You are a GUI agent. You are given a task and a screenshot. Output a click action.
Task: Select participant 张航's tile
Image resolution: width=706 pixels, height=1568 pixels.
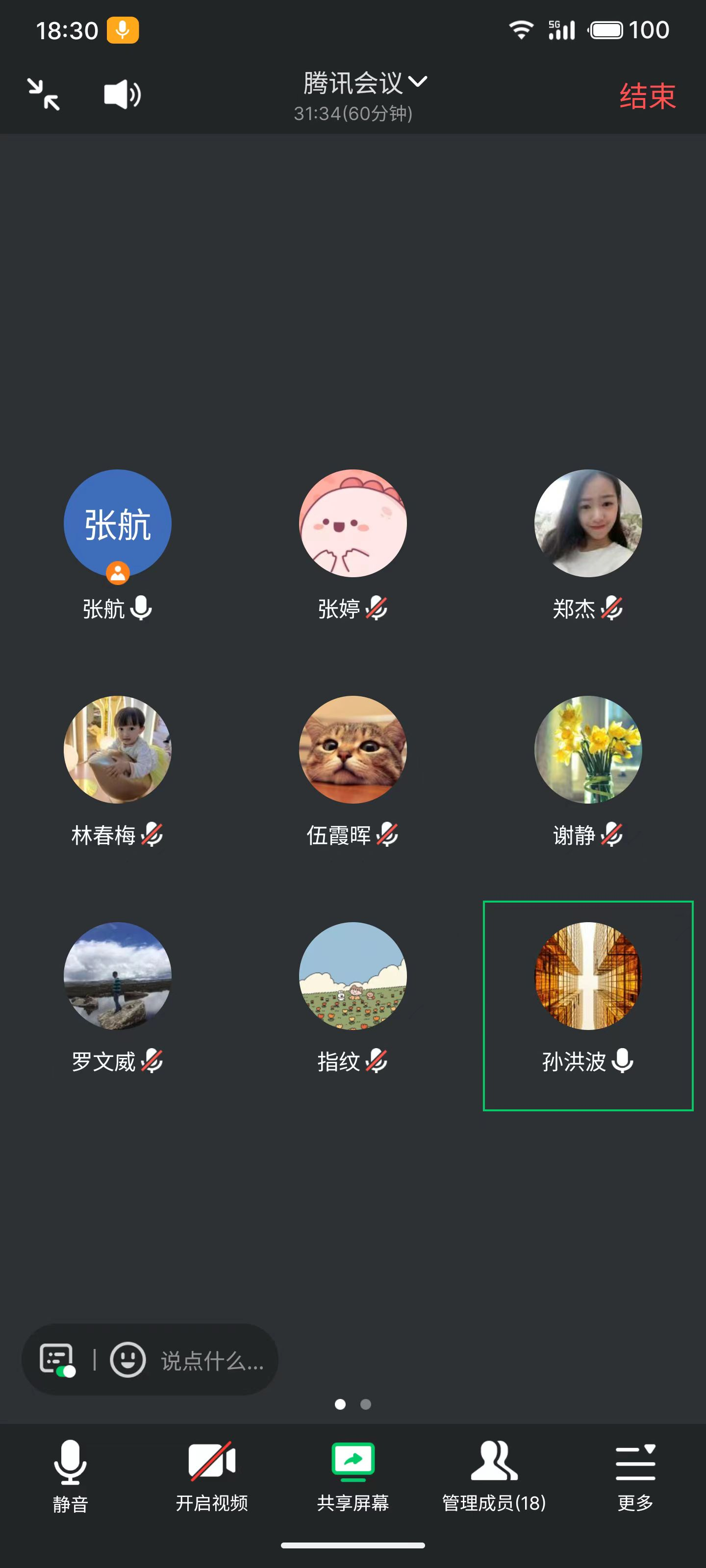118,523
